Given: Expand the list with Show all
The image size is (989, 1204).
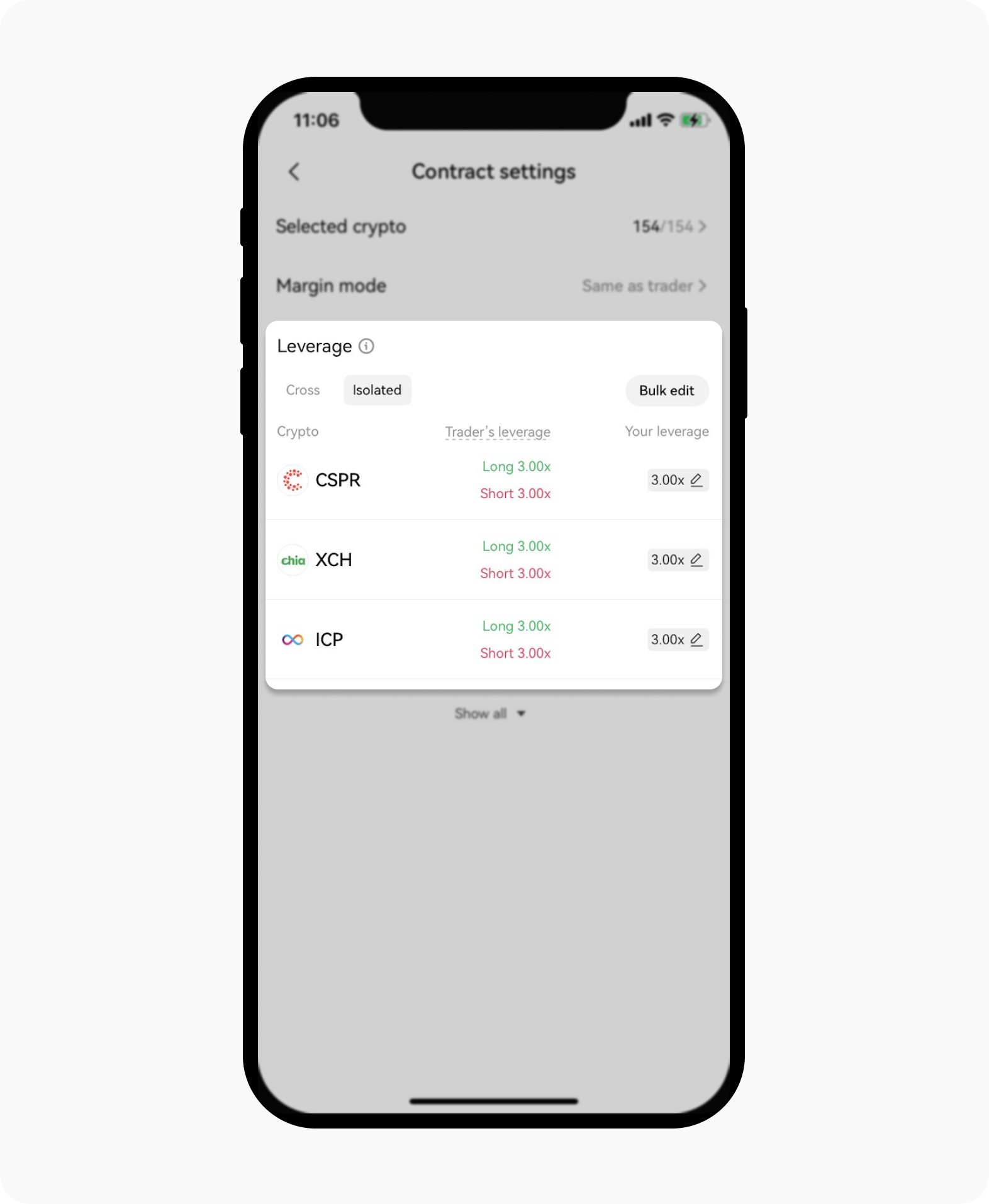Looking at the screenshot, I should 490,713.
